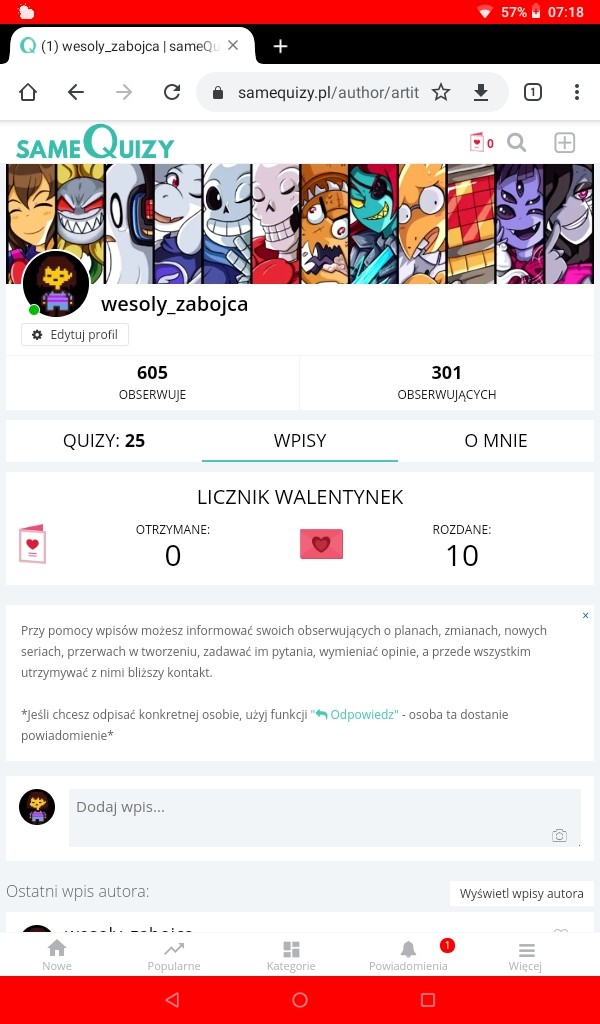
Task: Switch to the O MNIE tab
Action: pyautogui.click(x=496, y=440)
